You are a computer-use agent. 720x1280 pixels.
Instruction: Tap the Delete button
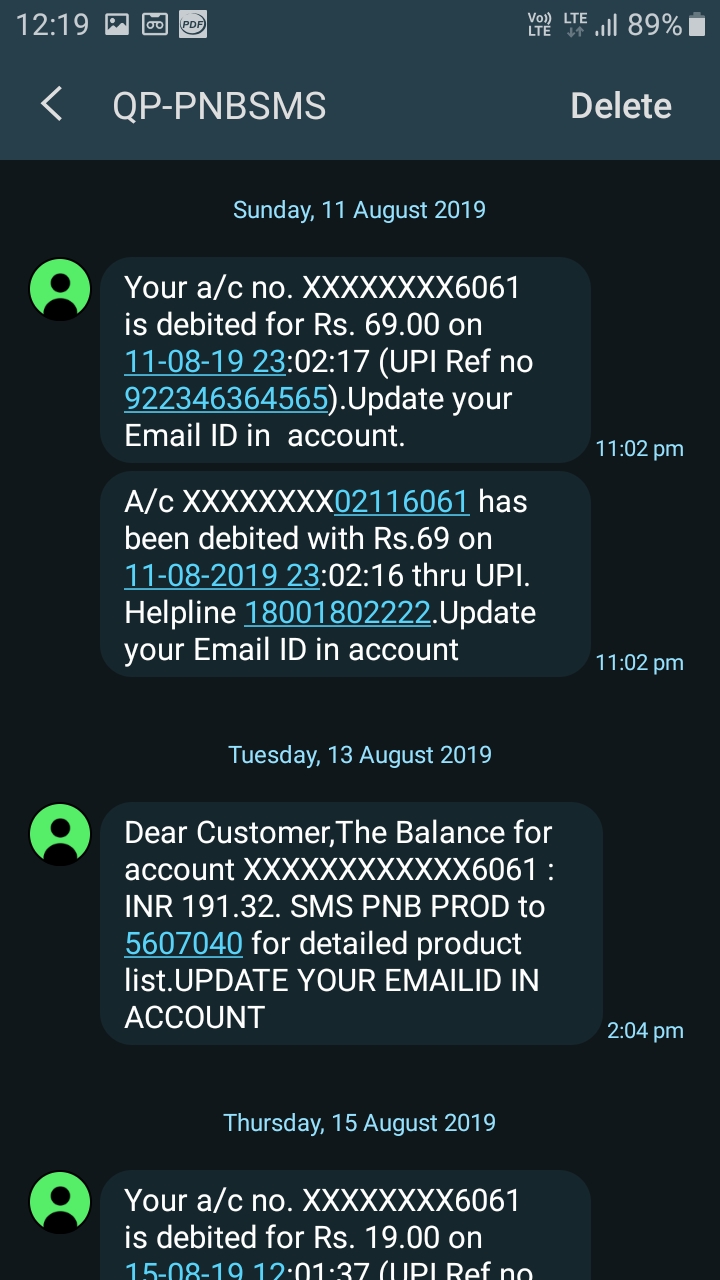(x=621, y=106)
